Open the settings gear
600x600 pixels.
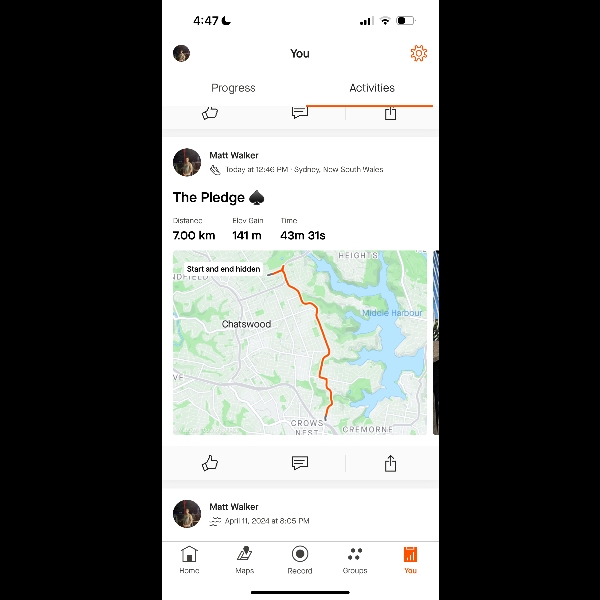click(419, 54)
